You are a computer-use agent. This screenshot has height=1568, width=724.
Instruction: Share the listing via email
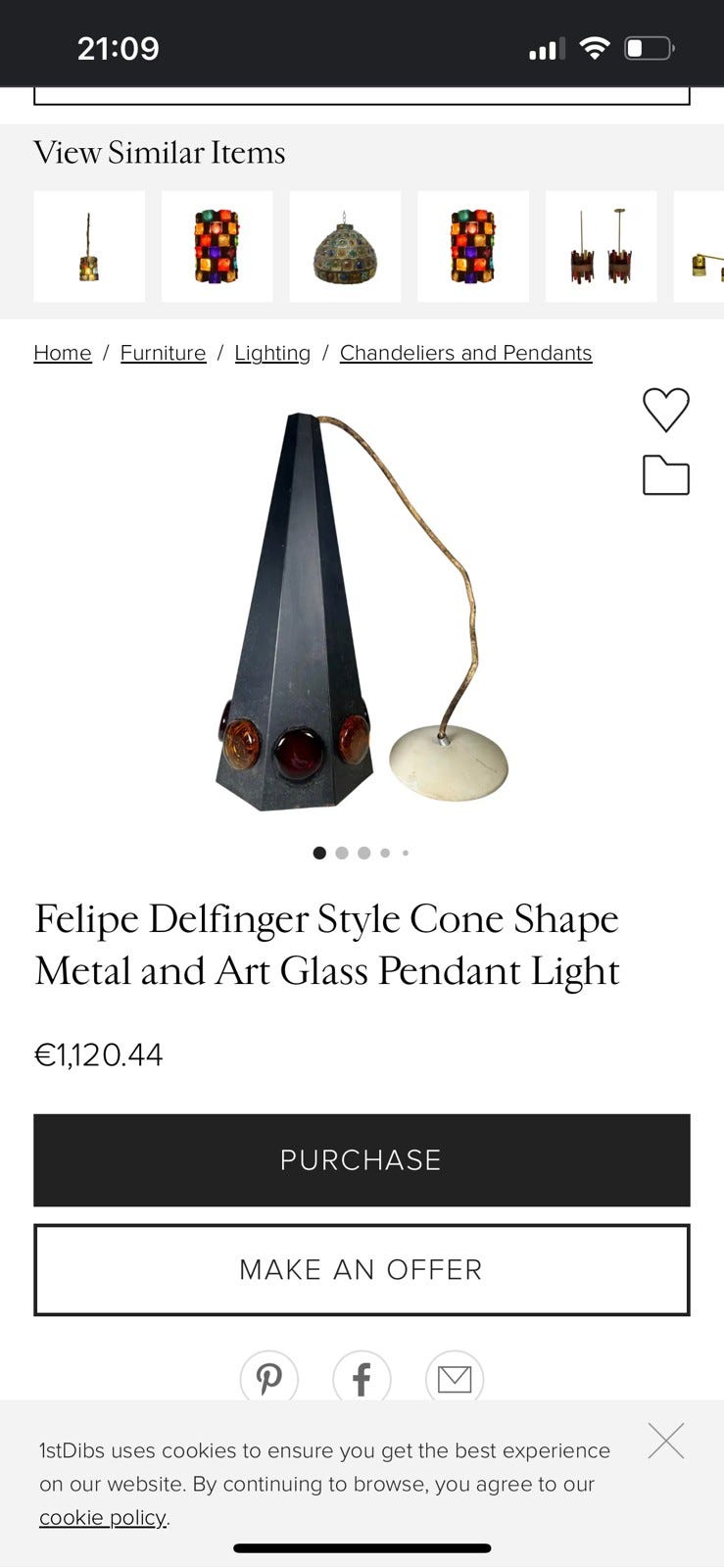tap(455, 1379)
